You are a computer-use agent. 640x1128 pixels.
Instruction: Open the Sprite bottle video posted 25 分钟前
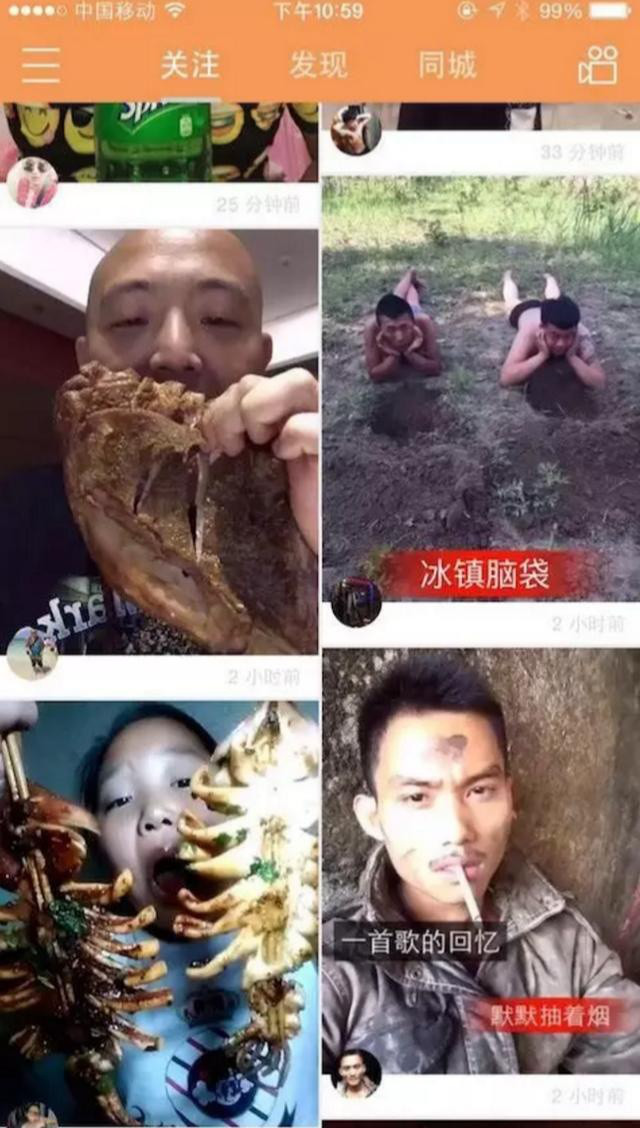pyautogui.click(x=160, y=140)
